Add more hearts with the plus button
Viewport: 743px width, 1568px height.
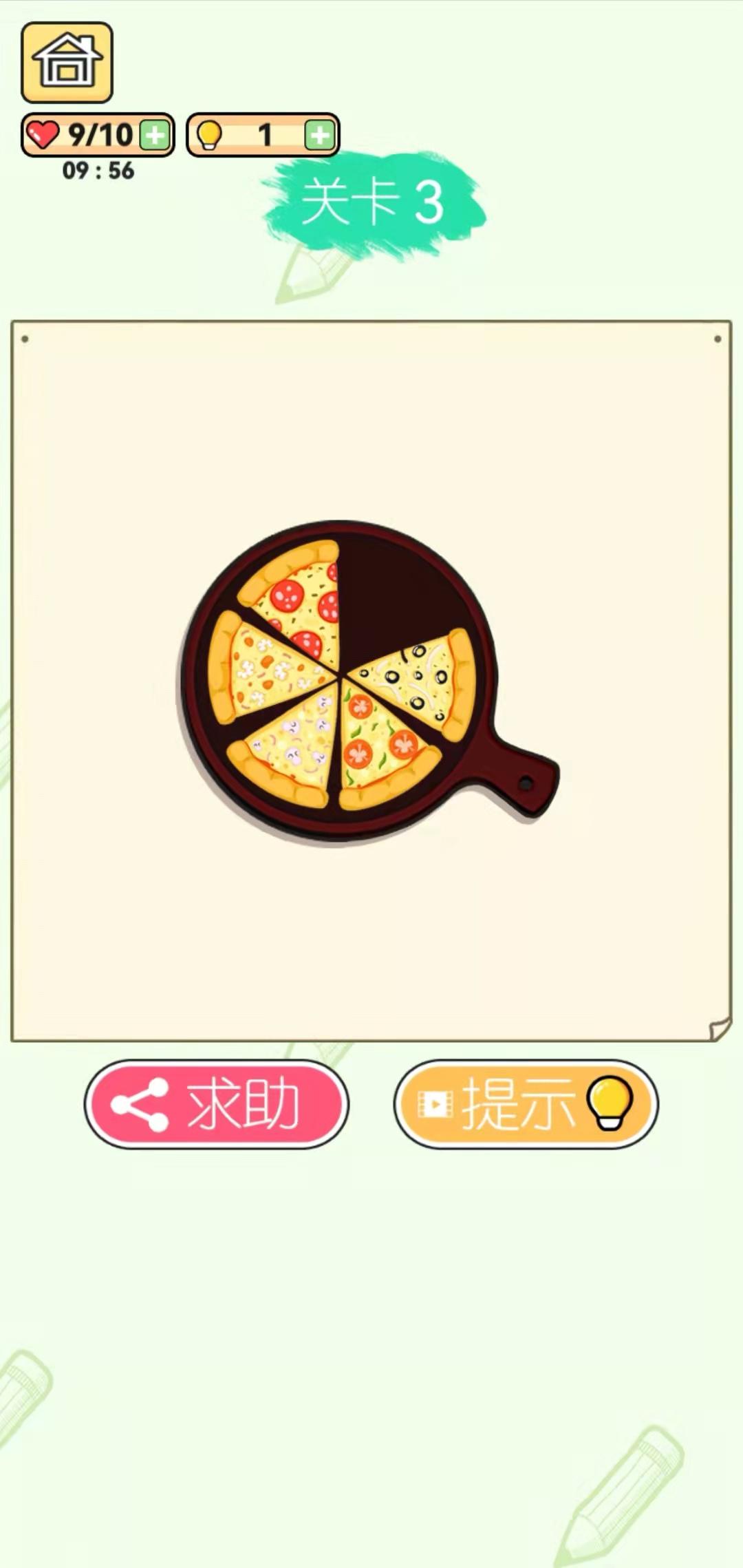(155, 135)
